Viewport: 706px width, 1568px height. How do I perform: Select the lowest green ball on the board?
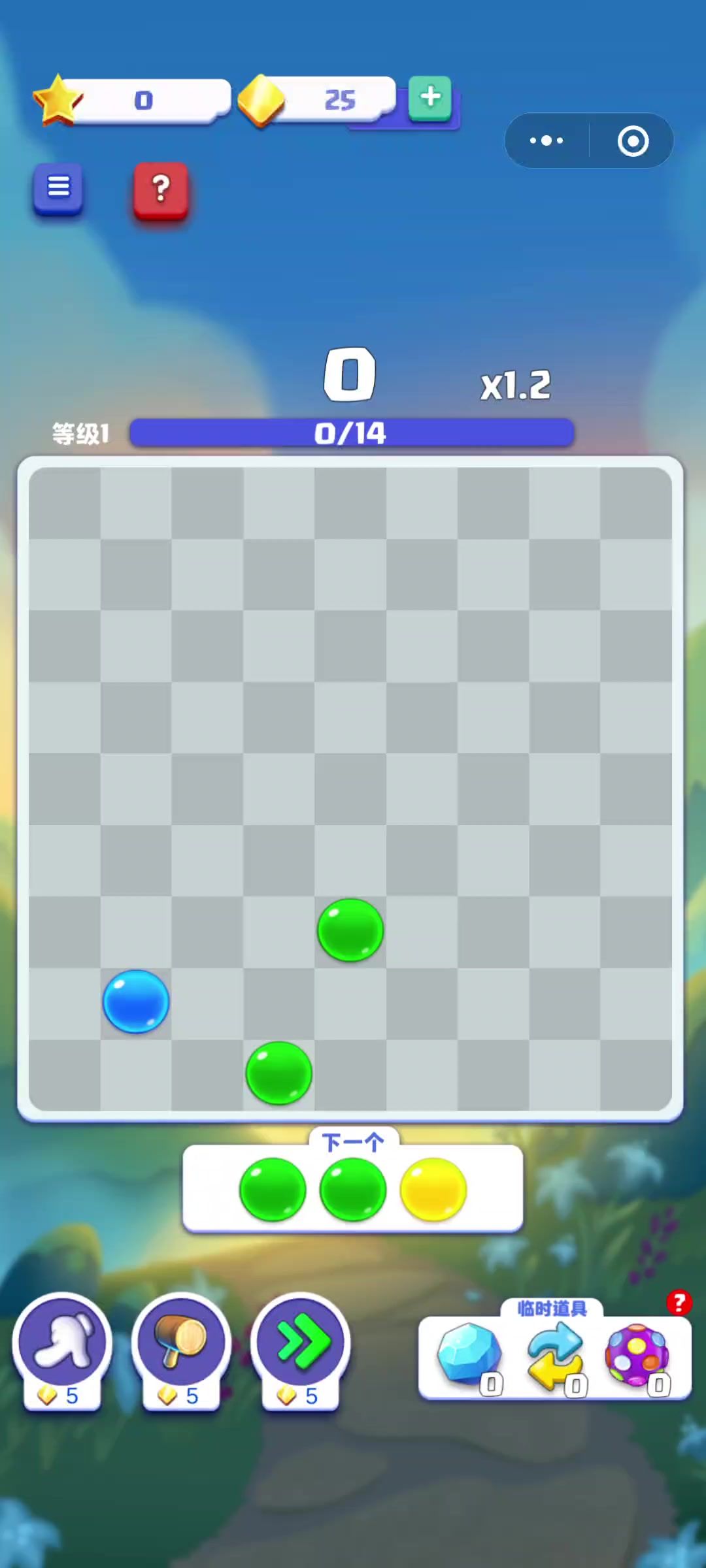278,1073
